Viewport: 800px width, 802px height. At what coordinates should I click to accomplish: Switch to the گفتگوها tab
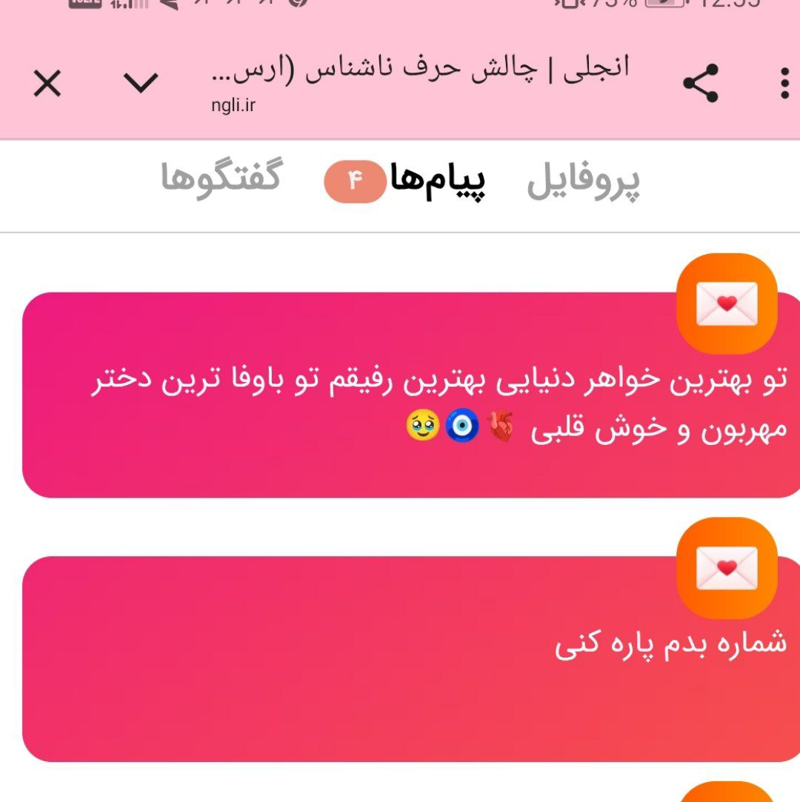coord(220,179)
